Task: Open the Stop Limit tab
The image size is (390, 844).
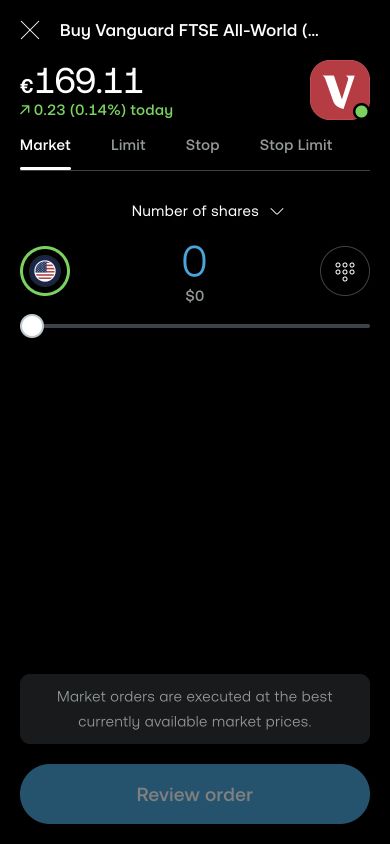Action: (296, 145)
